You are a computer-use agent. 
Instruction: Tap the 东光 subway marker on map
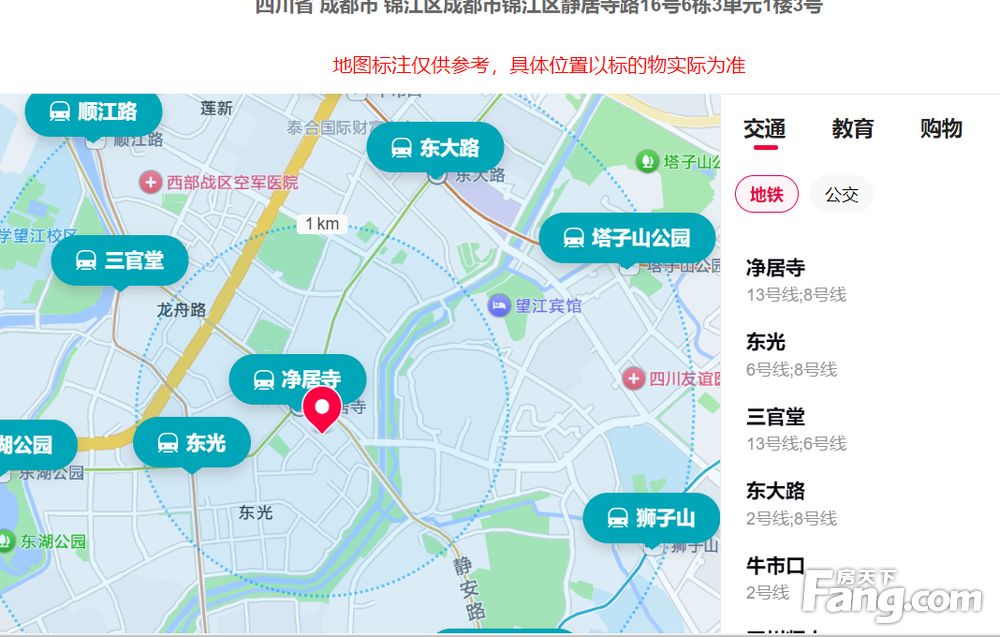(x=191, y=442)
